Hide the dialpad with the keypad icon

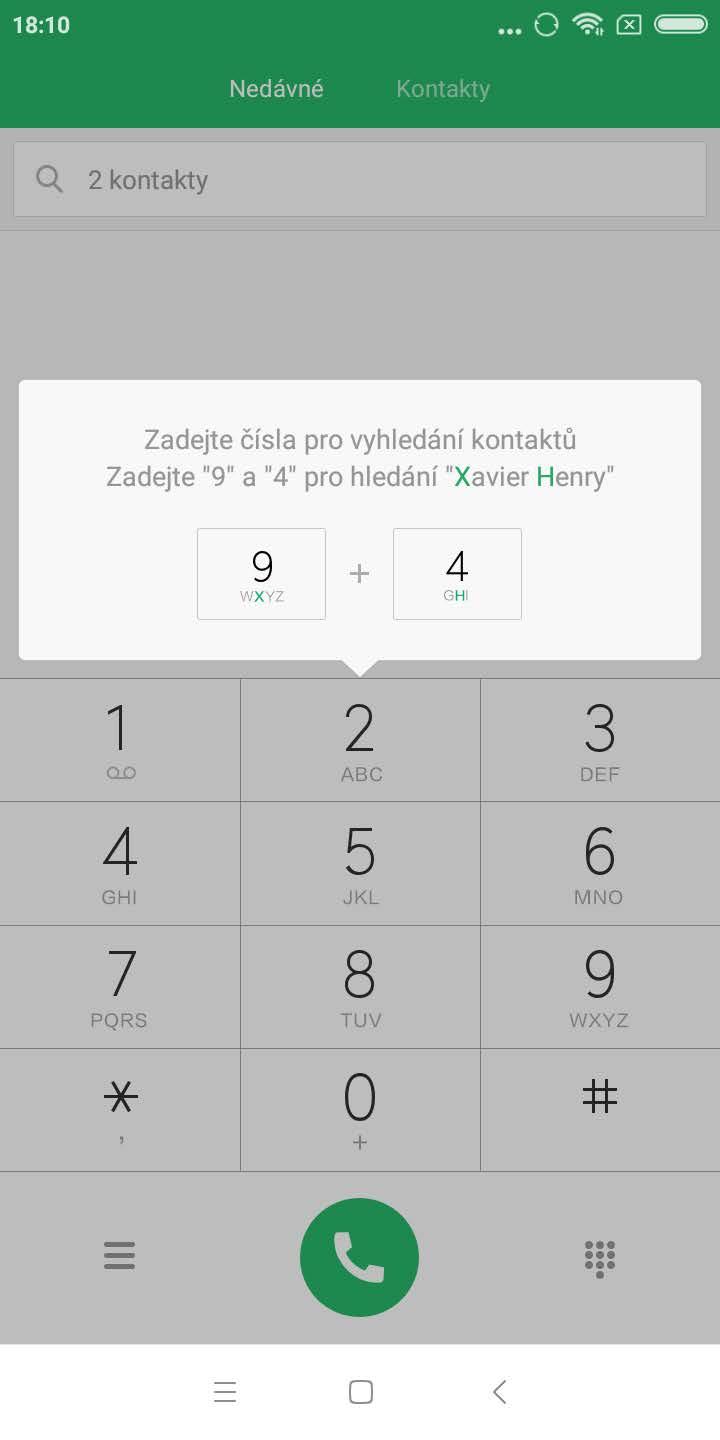point(599,1257)
